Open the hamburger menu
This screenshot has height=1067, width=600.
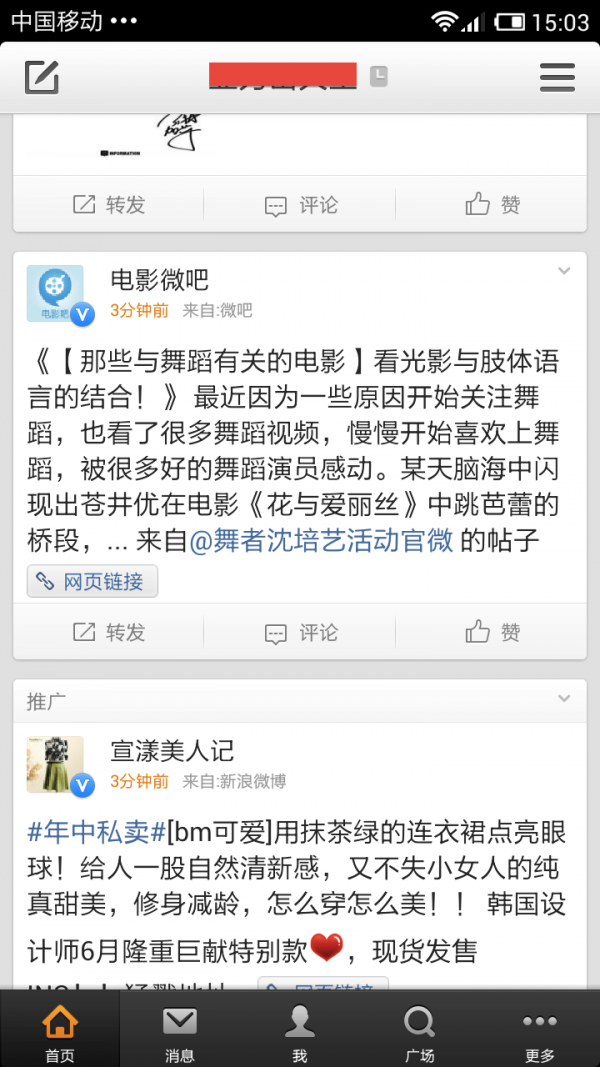click(556, 77)
